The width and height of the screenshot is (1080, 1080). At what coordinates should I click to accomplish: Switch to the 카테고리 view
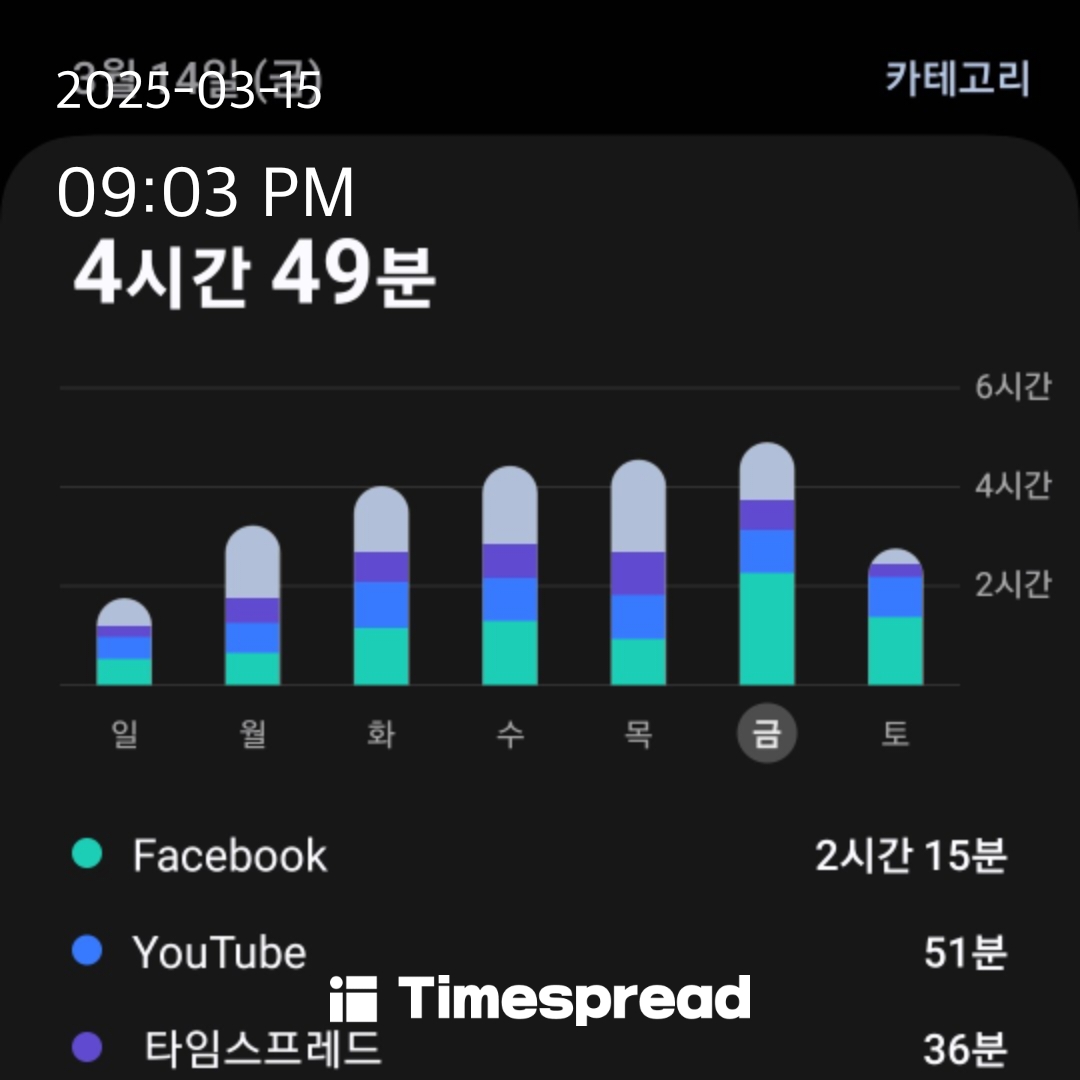[x=957, y=78]
